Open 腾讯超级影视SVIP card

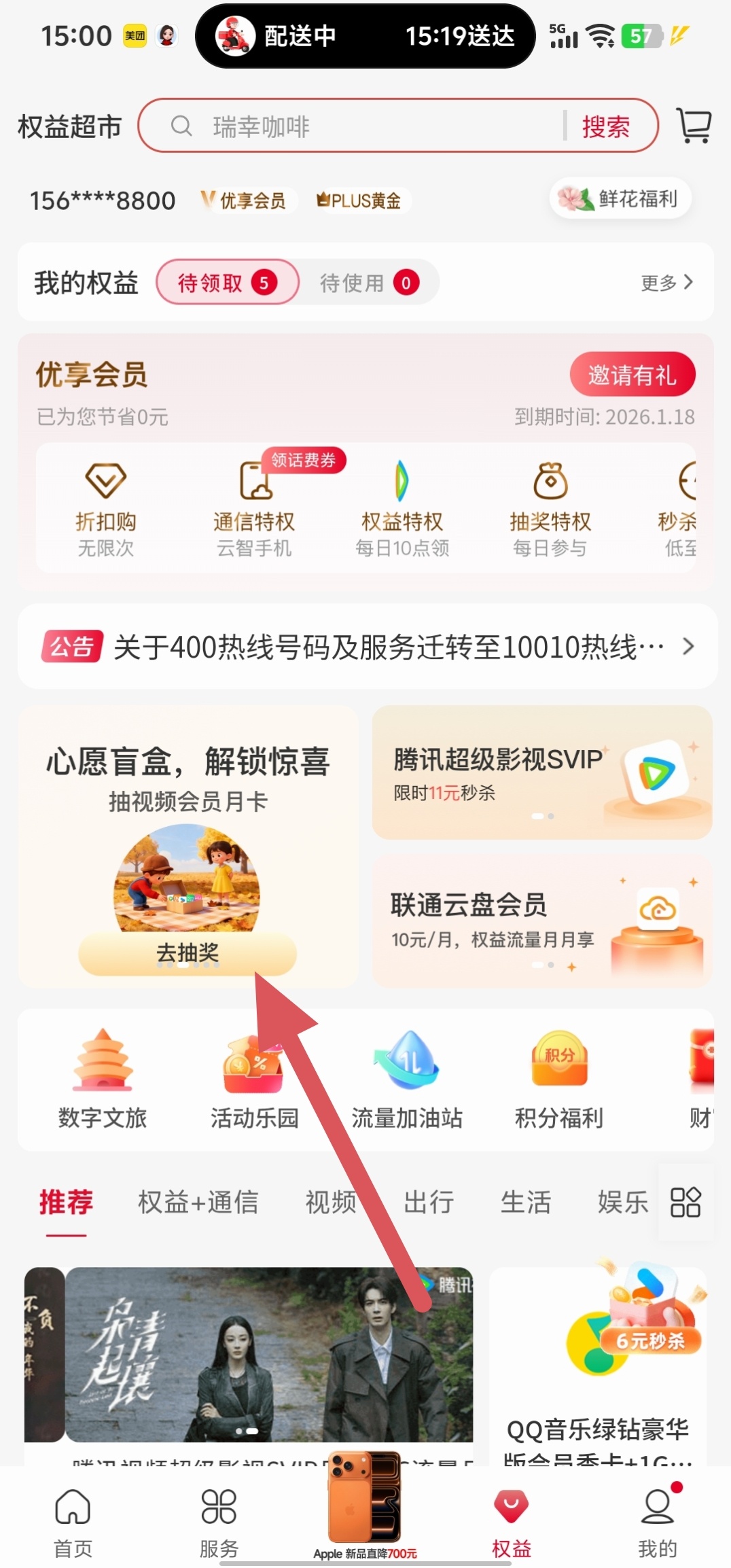[x=541, y=773]
